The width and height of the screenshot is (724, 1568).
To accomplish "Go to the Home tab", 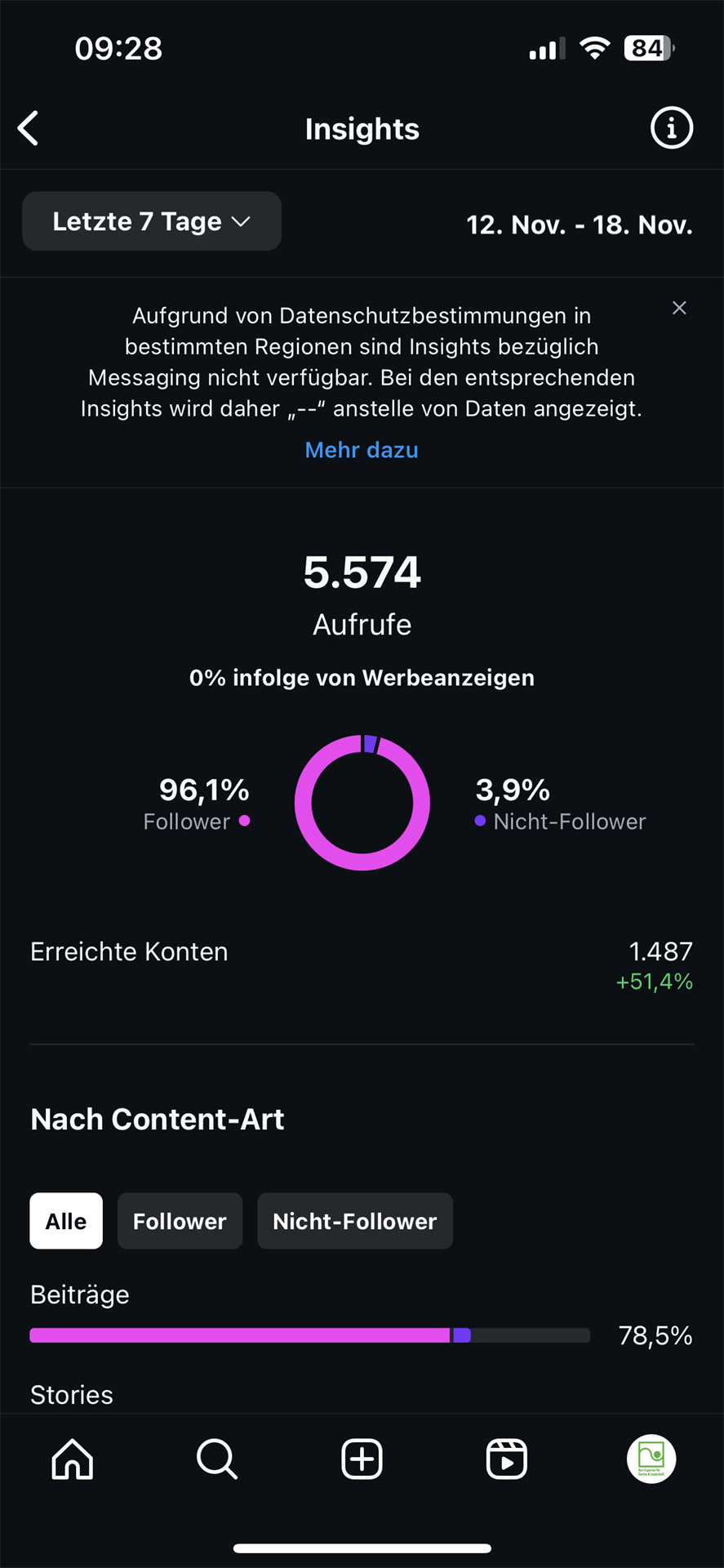I will coord(73,1459).
